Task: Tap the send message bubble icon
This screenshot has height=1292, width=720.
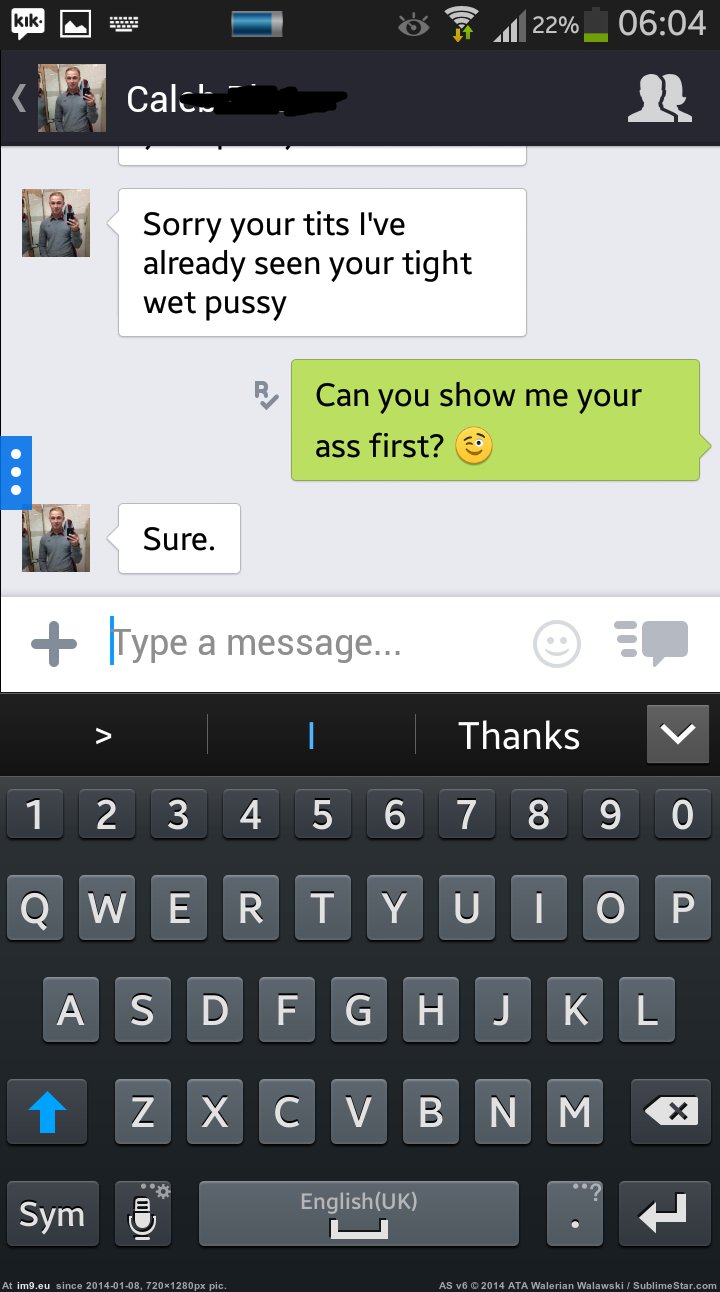Action: [x=651, y=643]
